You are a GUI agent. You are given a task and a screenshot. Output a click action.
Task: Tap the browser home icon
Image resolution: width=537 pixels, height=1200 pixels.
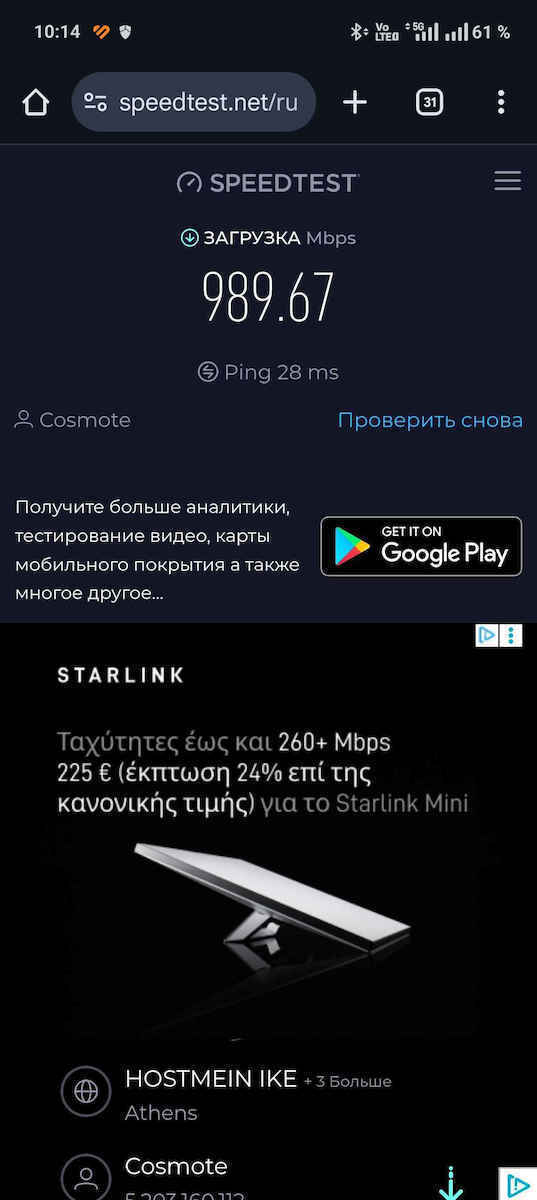pos(36,102)
